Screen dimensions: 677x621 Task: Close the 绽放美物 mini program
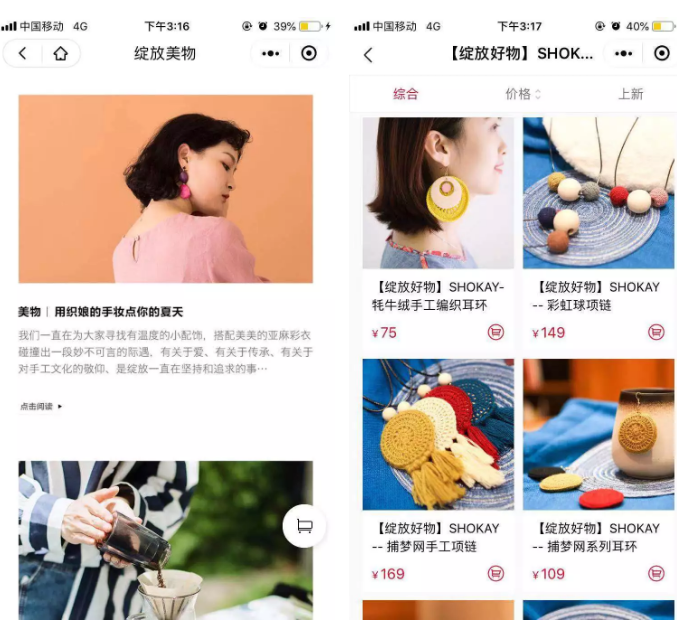[x=308, y=54]
